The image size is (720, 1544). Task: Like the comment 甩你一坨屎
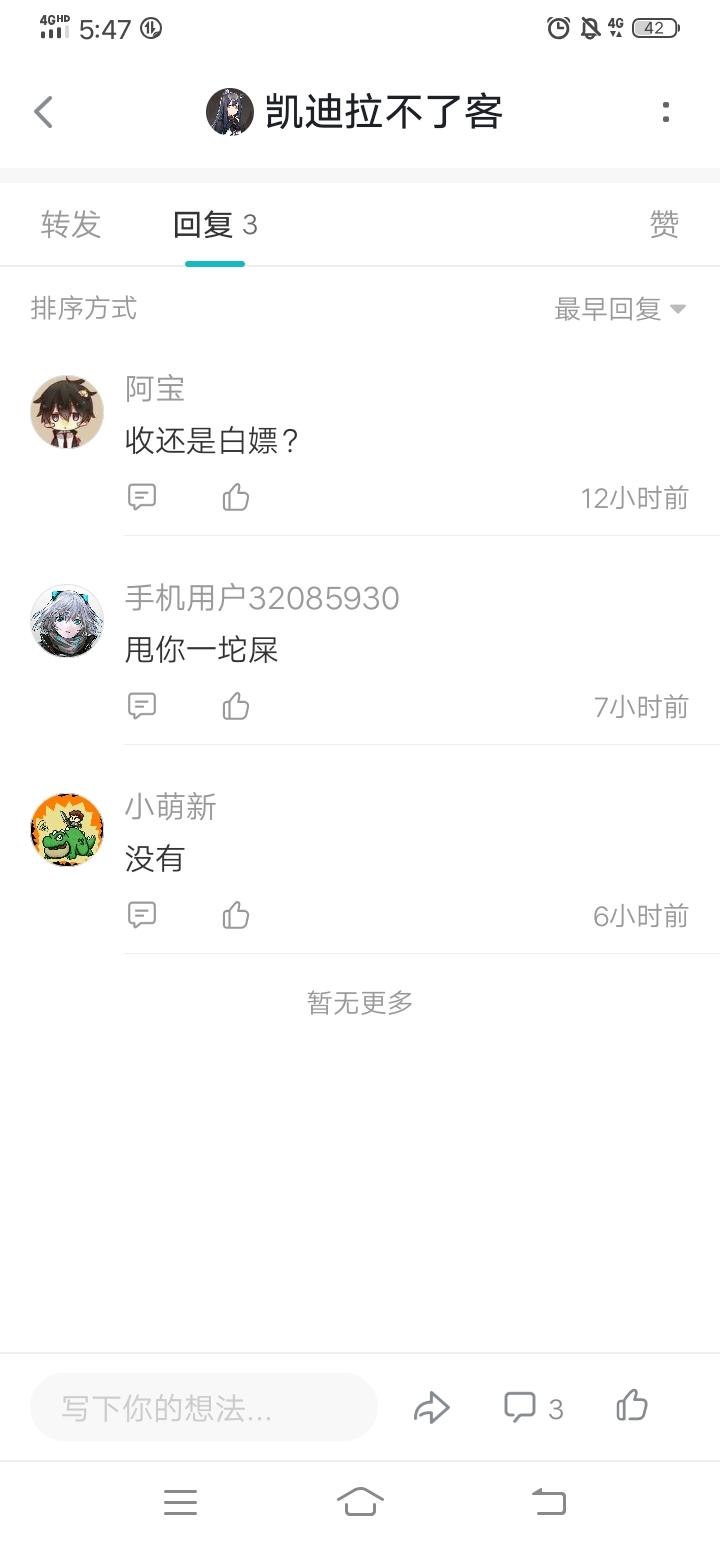[x=236, y=706]
